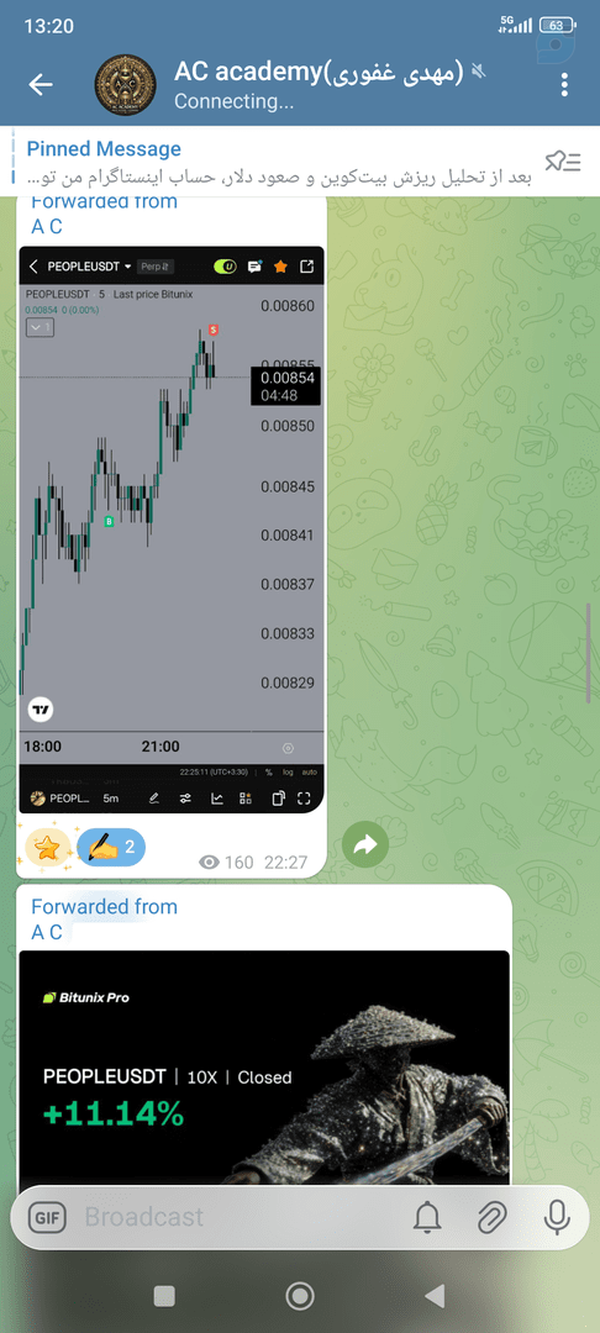The height and width of the screenshot is (1333, 600).
Task: Tap the system back triangle
Action: point(434,1296)
